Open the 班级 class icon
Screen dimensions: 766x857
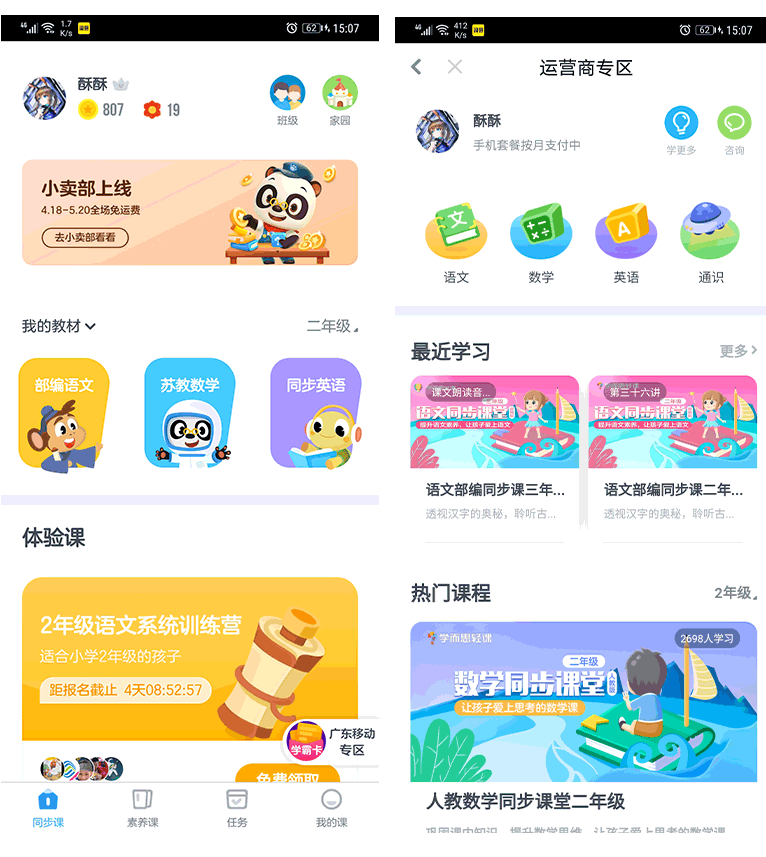click(x=287, y=100)
